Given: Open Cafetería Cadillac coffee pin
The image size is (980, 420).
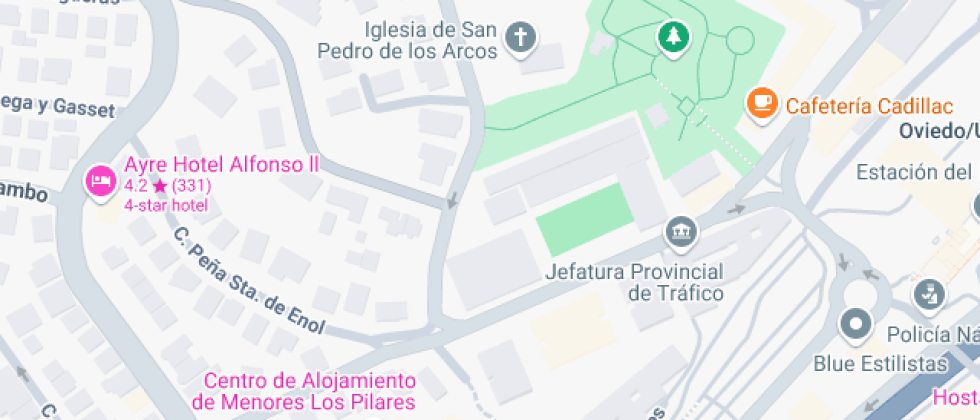Looking at the screenshot, I should (x=763, y=103).
